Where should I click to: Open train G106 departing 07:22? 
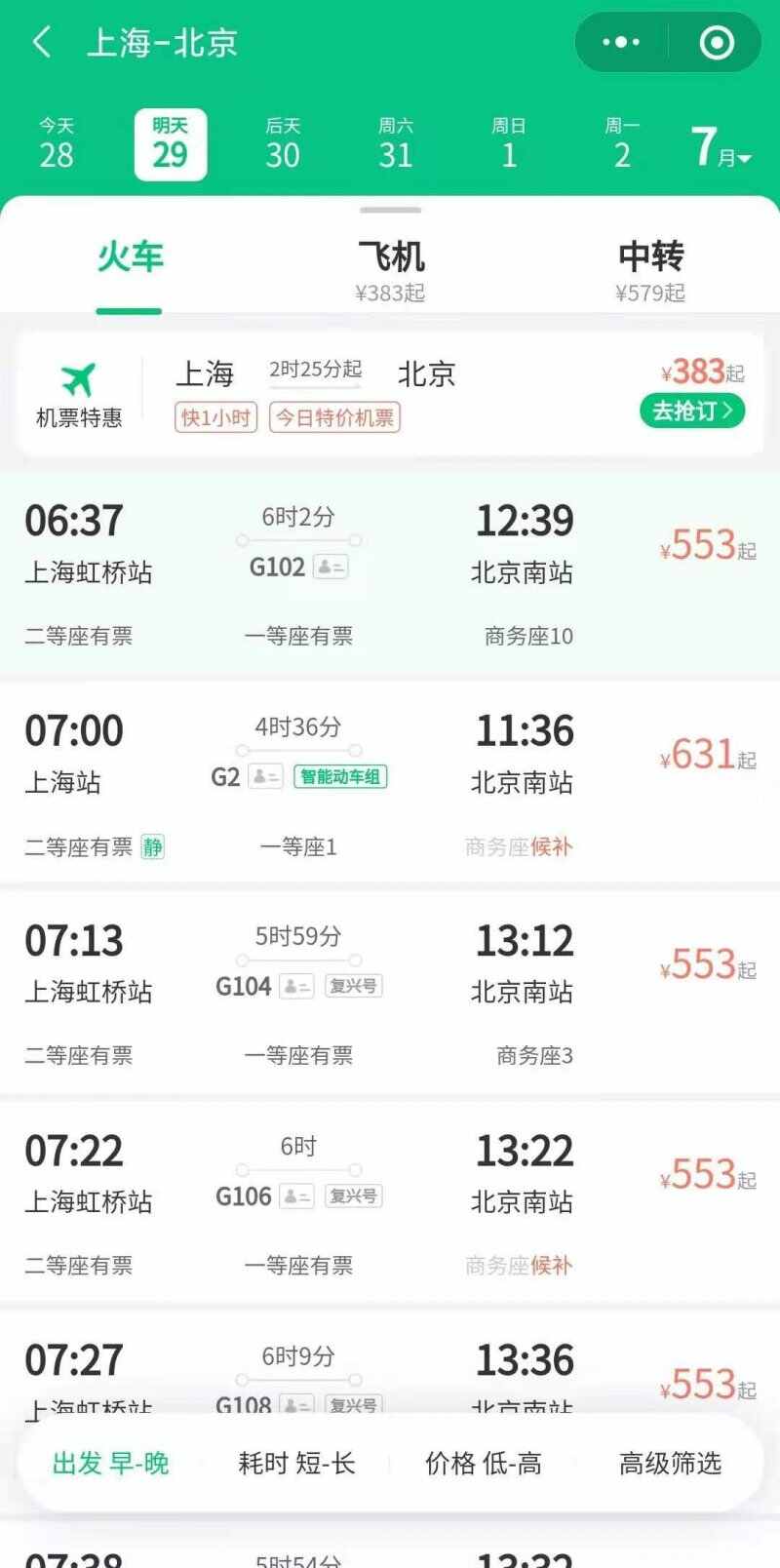[x=390, y=1203]
